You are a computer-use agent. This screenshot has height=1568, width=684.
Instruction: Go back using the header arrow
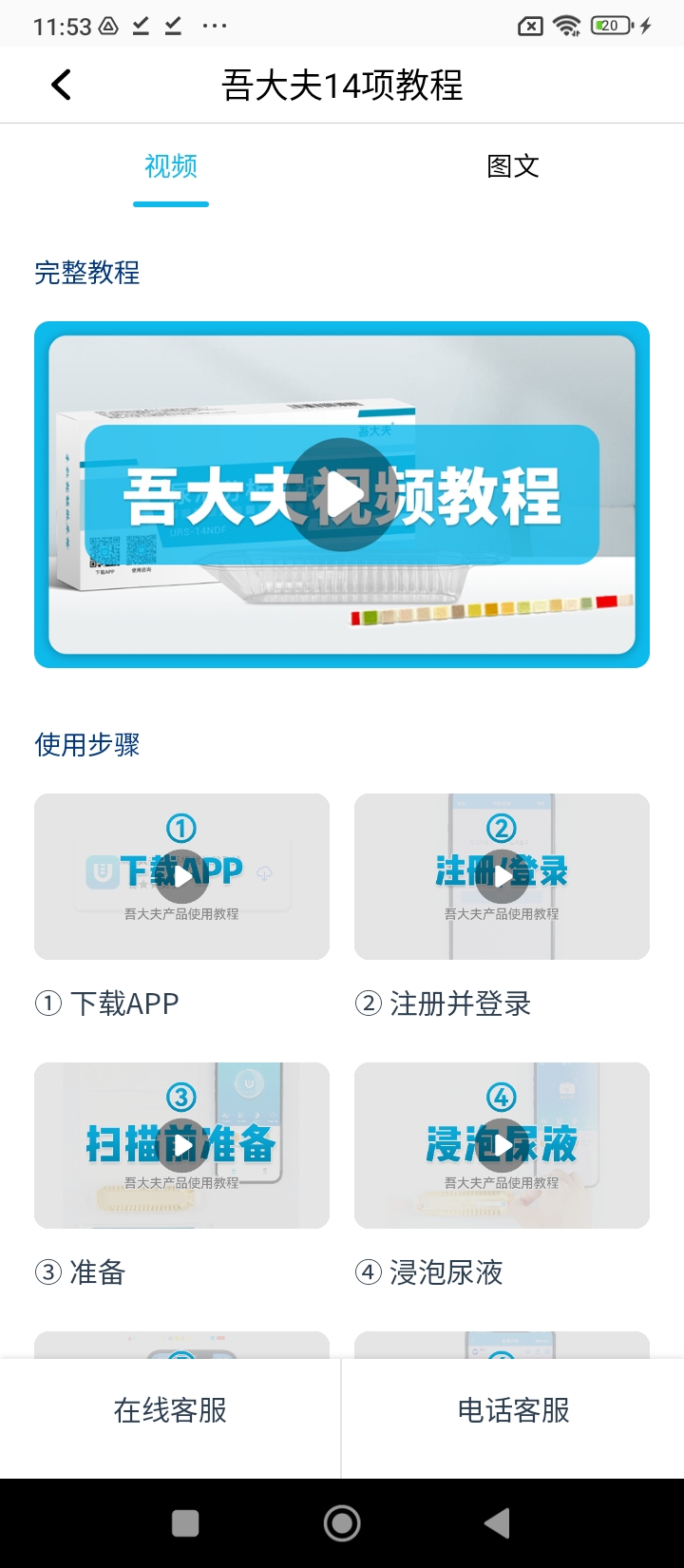point(61,86)
